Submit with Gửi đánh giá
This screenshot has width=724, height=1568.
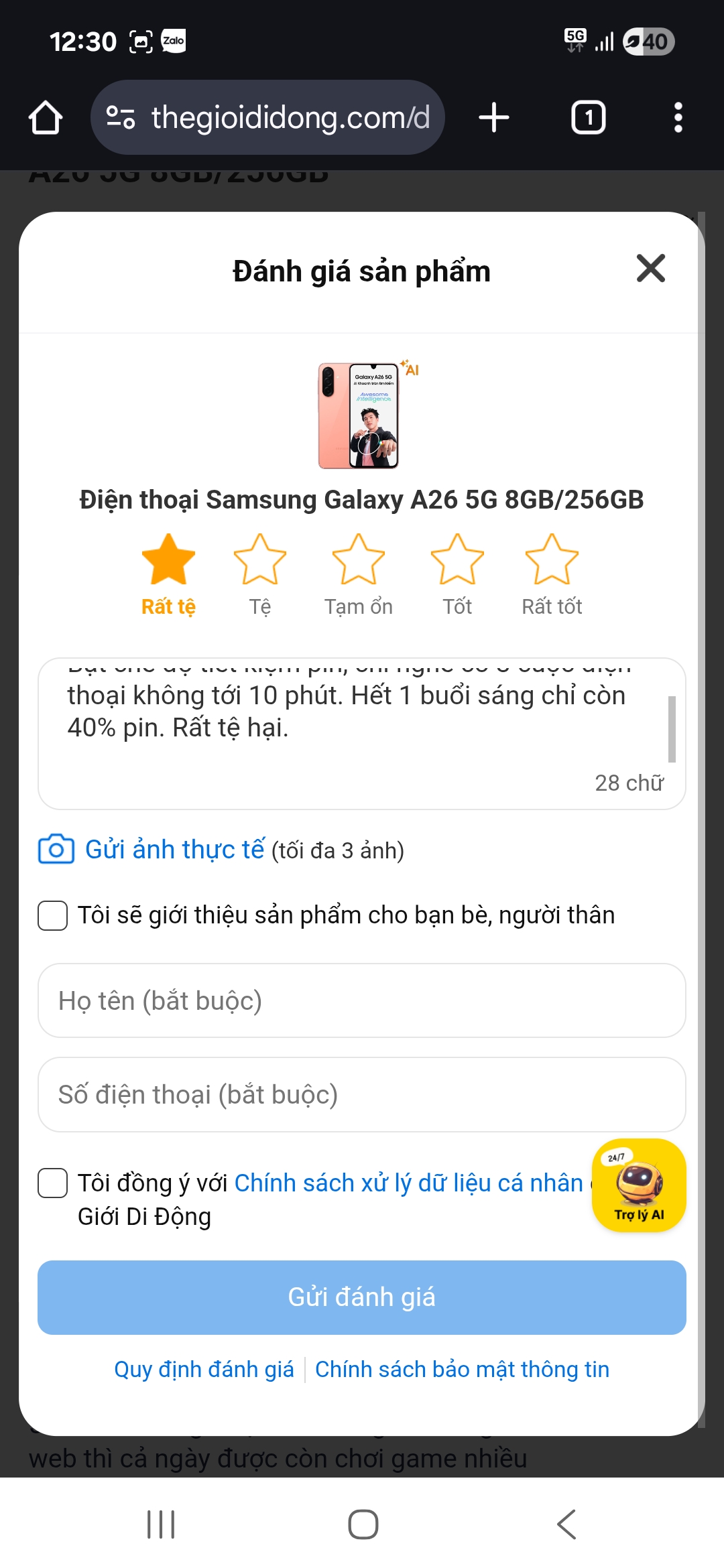tap(362, 1297)
